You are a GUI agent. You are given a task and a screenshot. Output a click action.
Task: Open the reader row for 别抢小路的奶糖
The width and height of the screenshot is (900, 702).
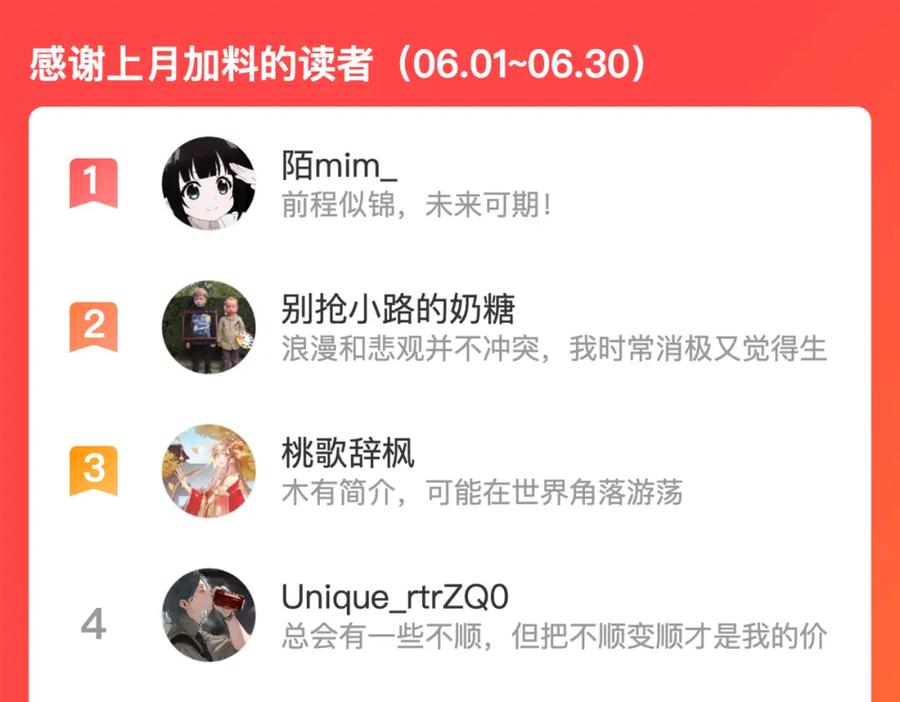[449, 327]
